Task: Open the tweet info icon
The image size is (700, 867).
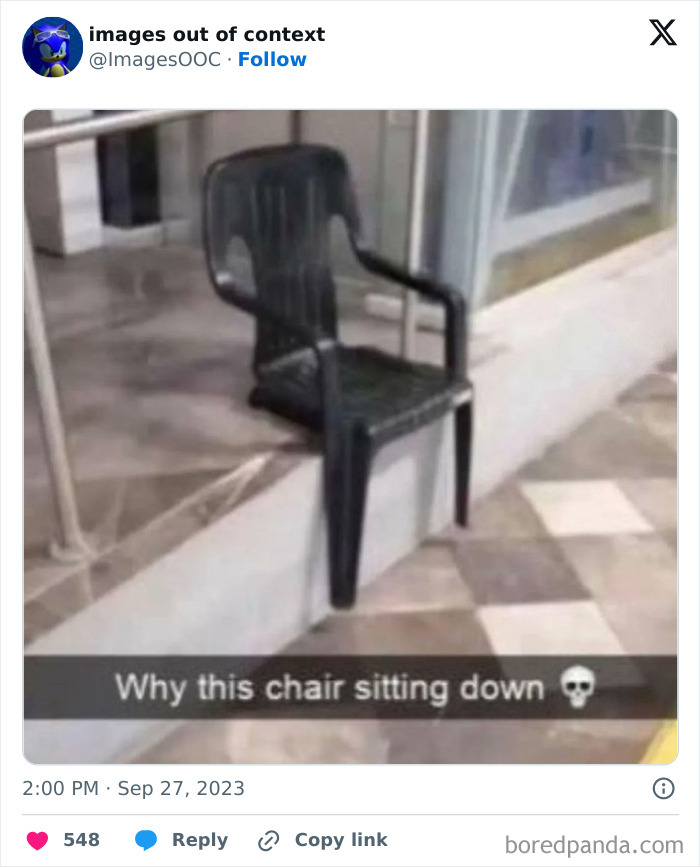Action: pos(664,788)
